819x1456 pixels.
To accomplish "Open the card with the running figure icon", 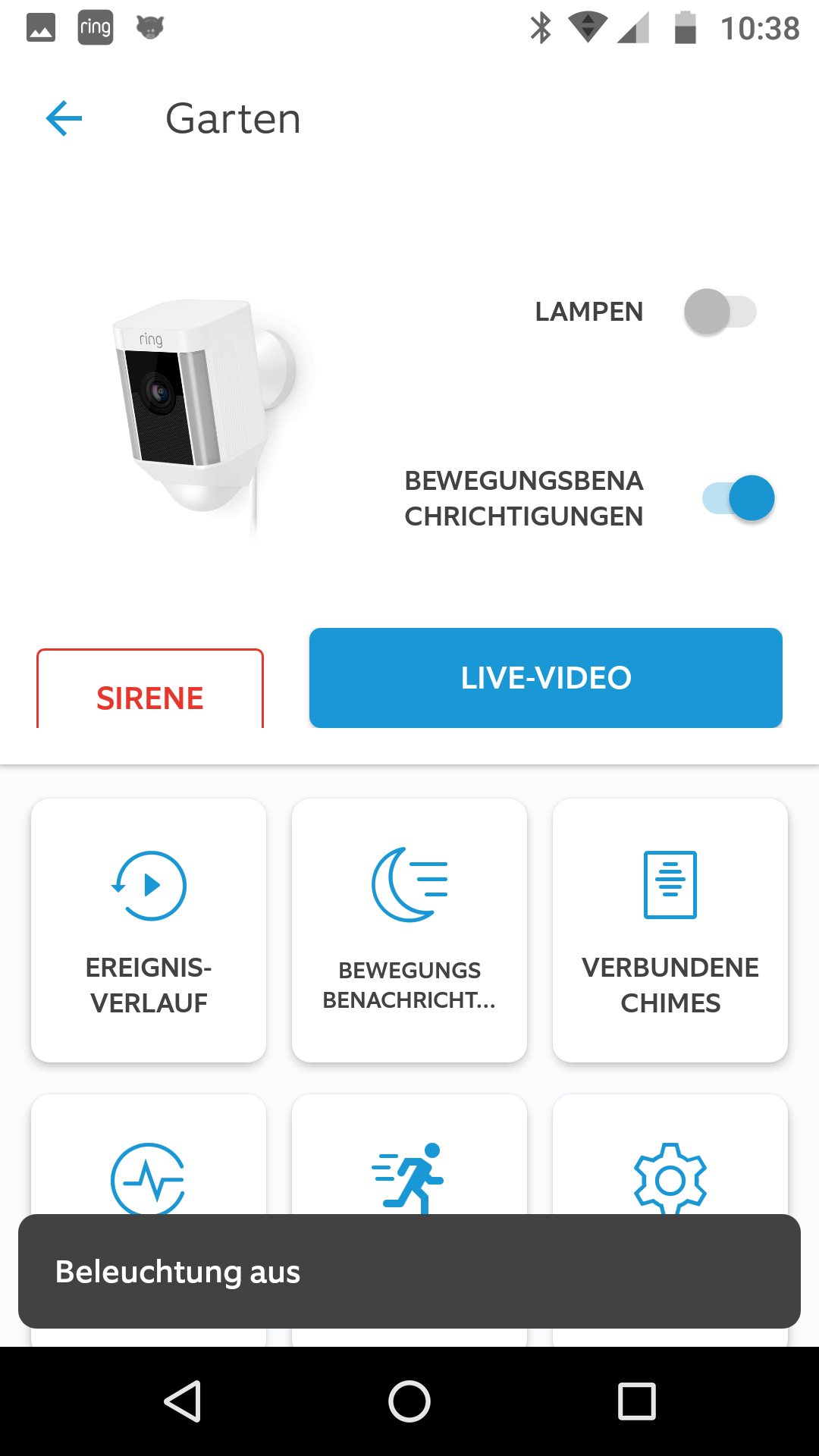I will 409,1160.
